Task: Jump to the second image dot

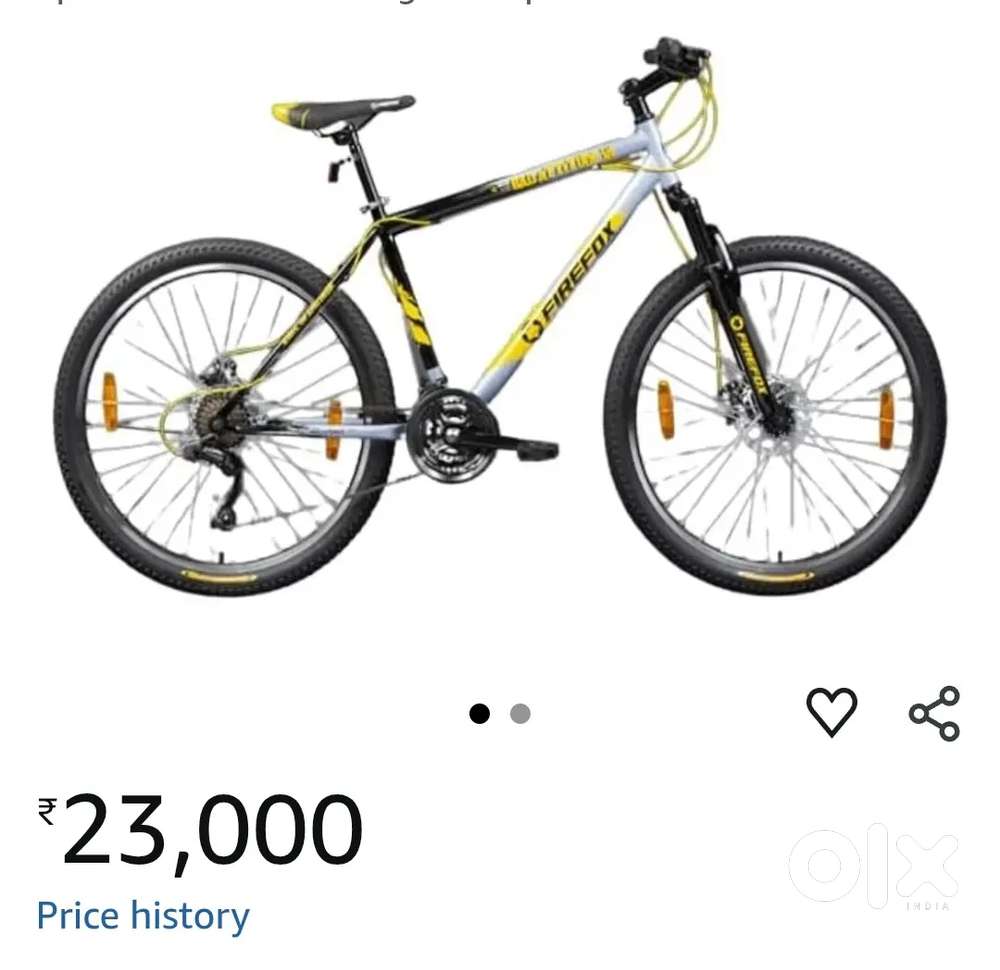Action: tap(520, 714)
